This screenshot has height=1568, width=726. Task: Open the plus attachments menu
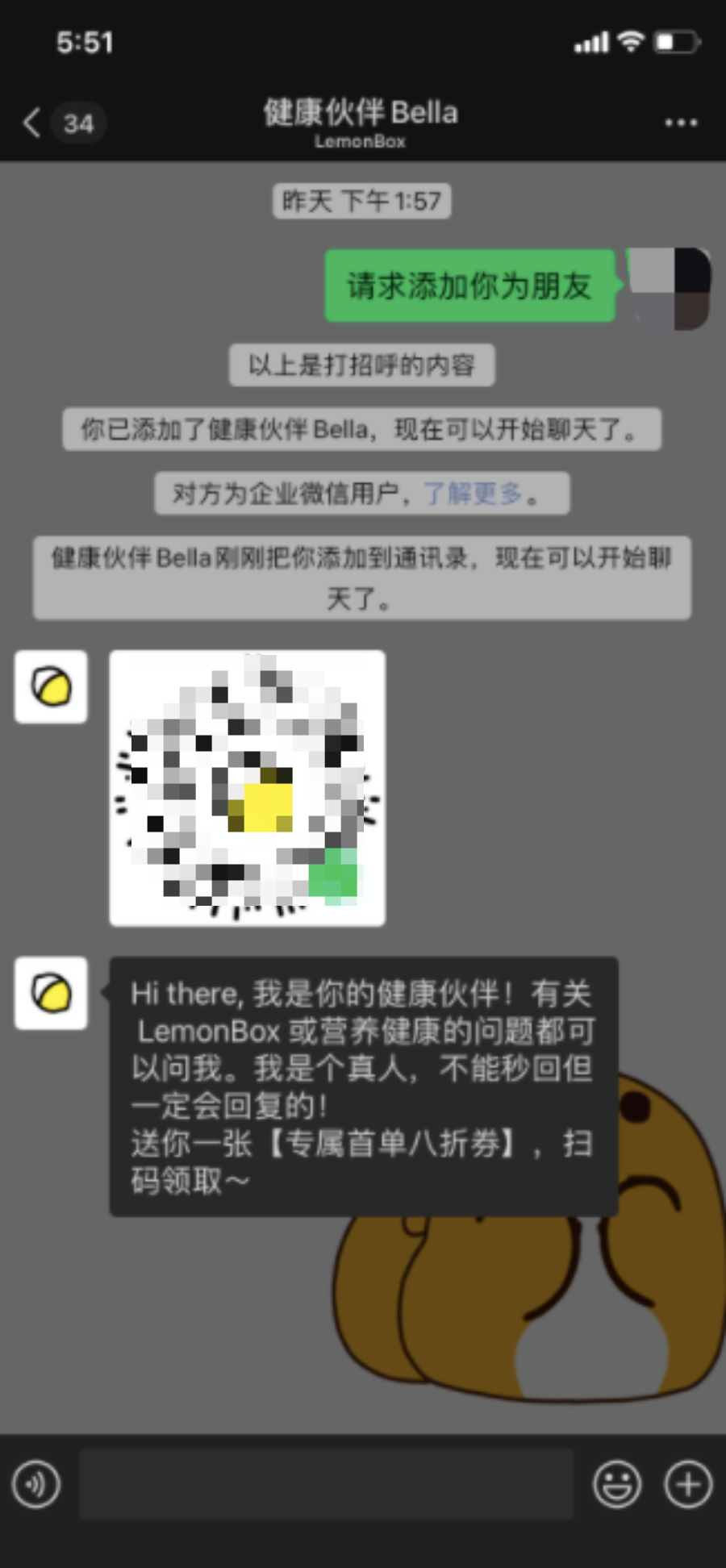pyautogui.click(x=688, y=1483)
